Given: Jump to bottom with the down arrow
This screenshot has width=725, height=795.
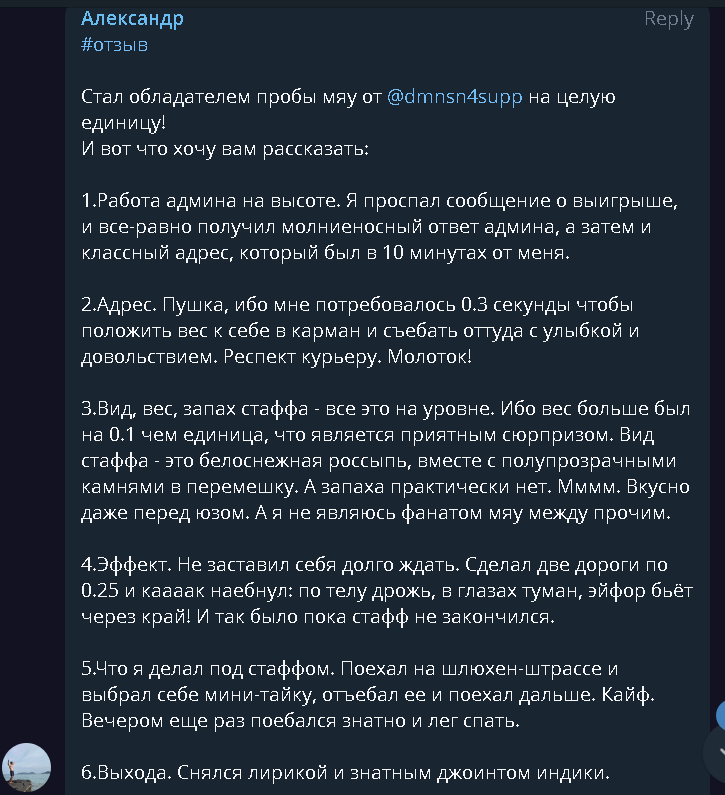Looking at the screenshot, I should [717, 753].
